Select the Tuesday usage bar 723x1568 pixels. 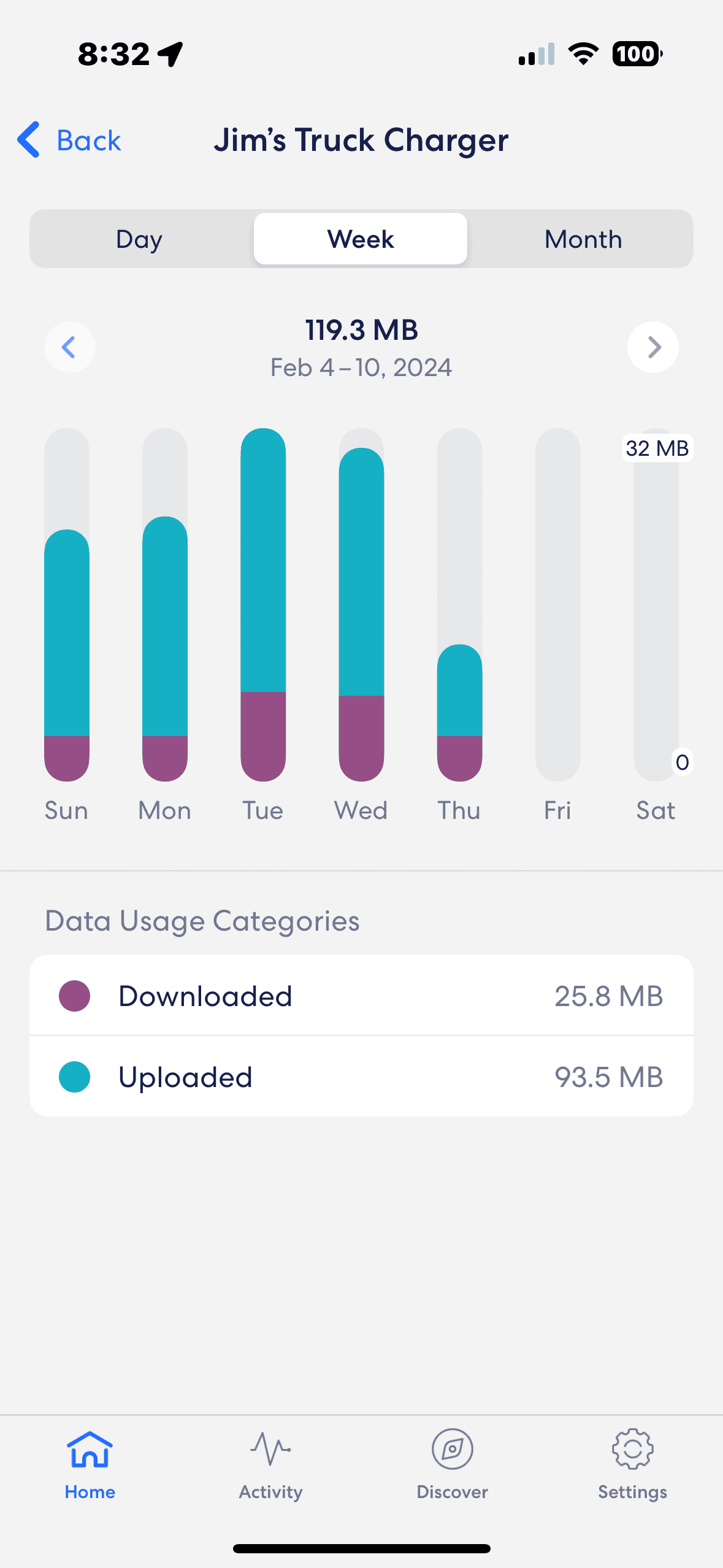[x=263, y=604]
